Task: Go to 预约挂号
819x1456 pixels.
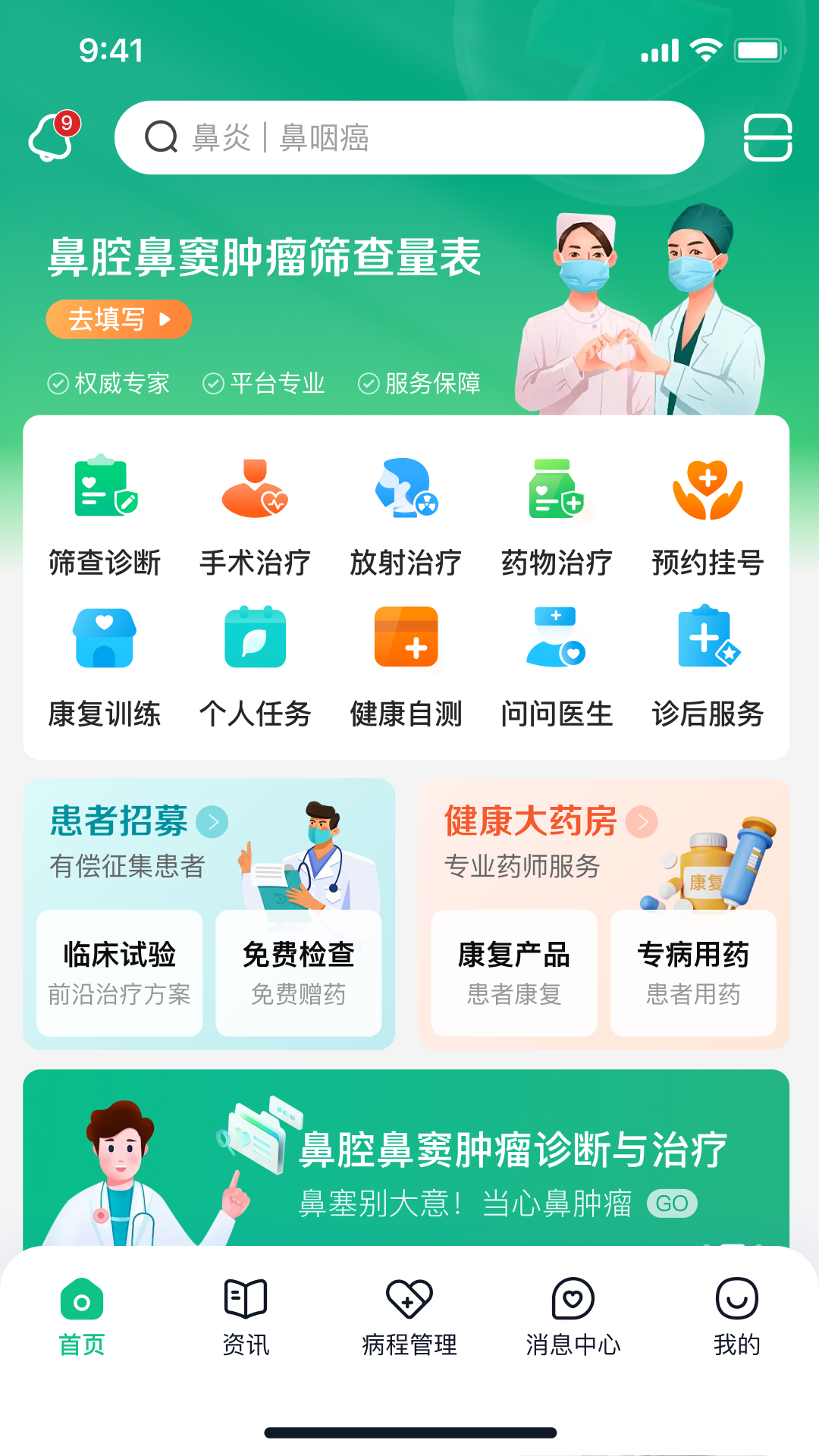Action: click(708, 517)
